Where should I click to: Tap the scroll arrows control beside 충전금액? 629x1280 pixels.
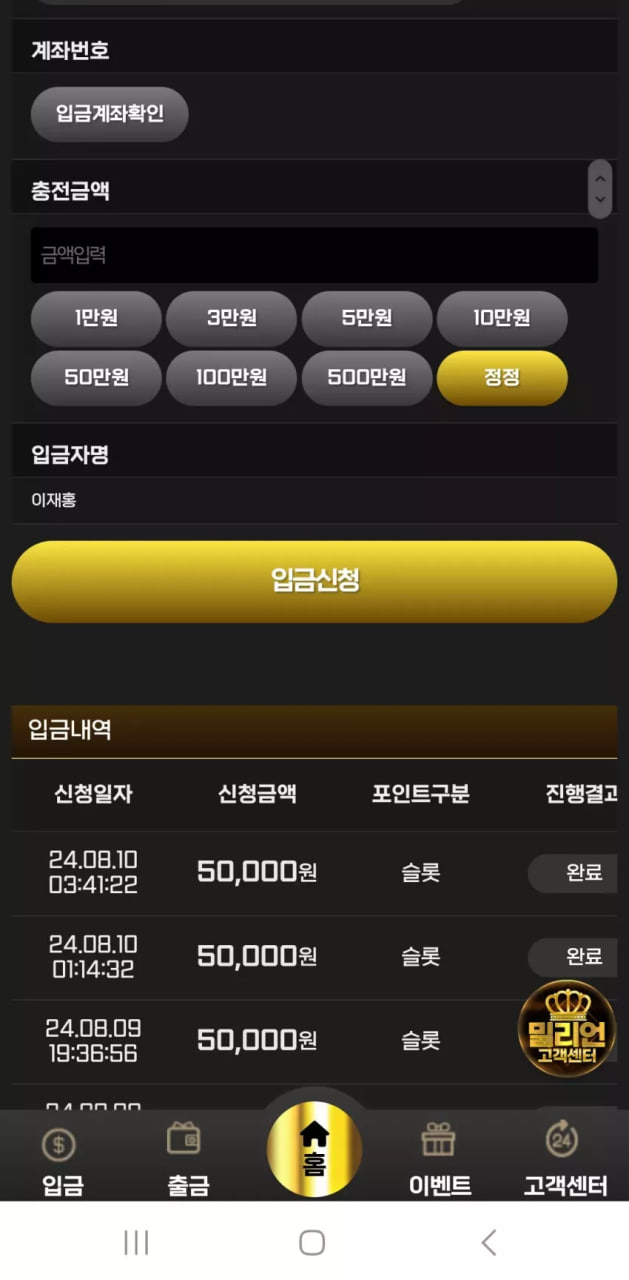[599, 189]
